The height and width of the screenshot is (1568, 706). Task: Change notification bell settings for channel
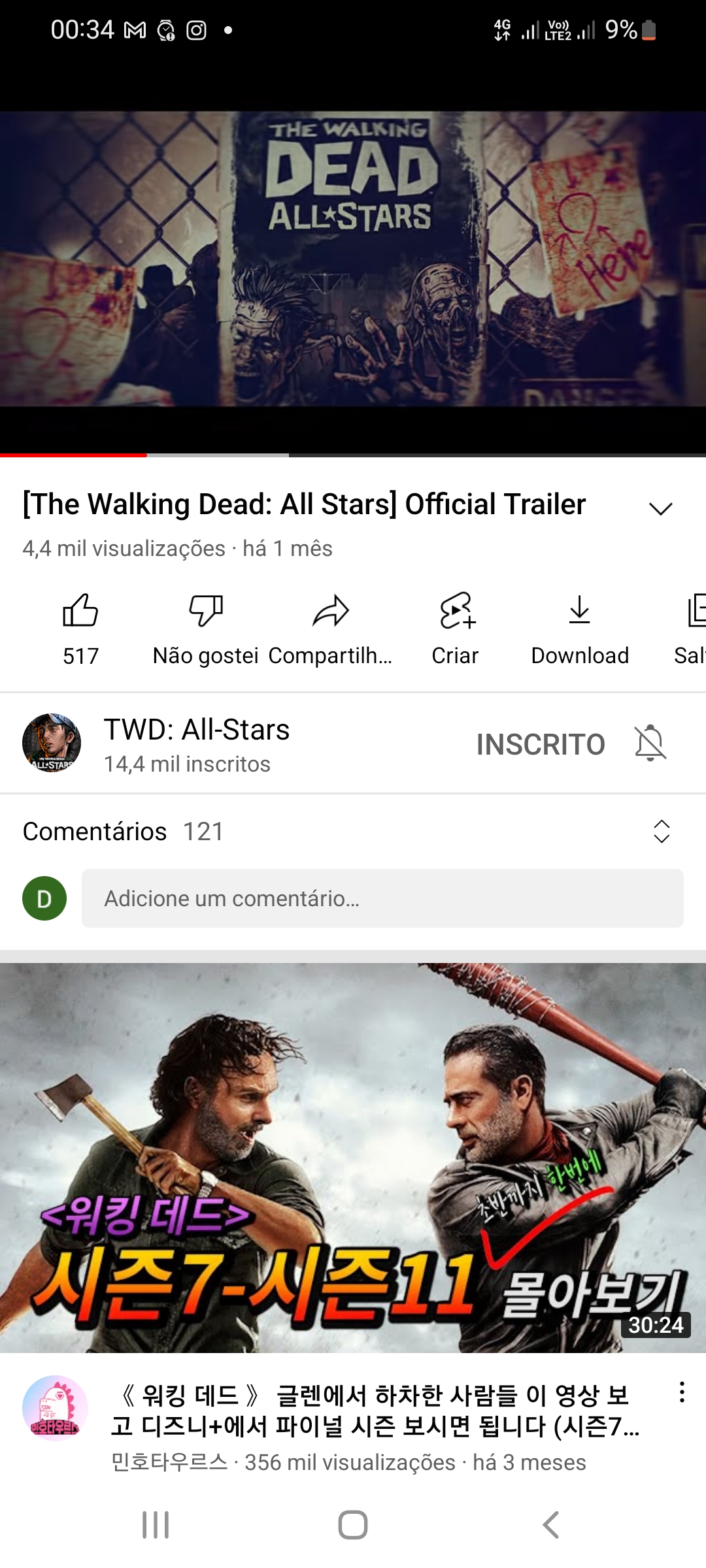(650, 743)
